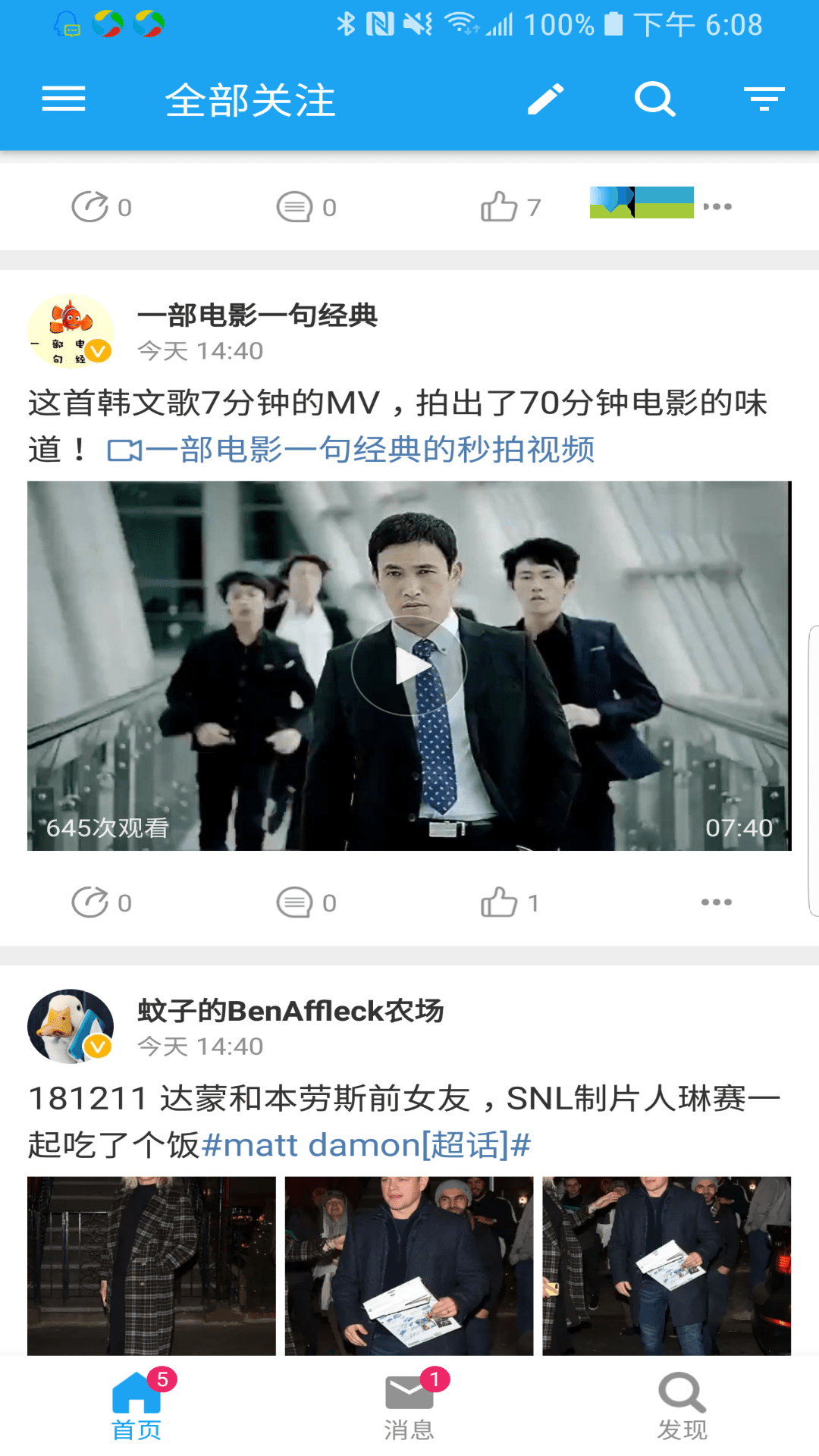Switch to the 消息 tab
The image size is (819, 1456).
point(409,1406)
